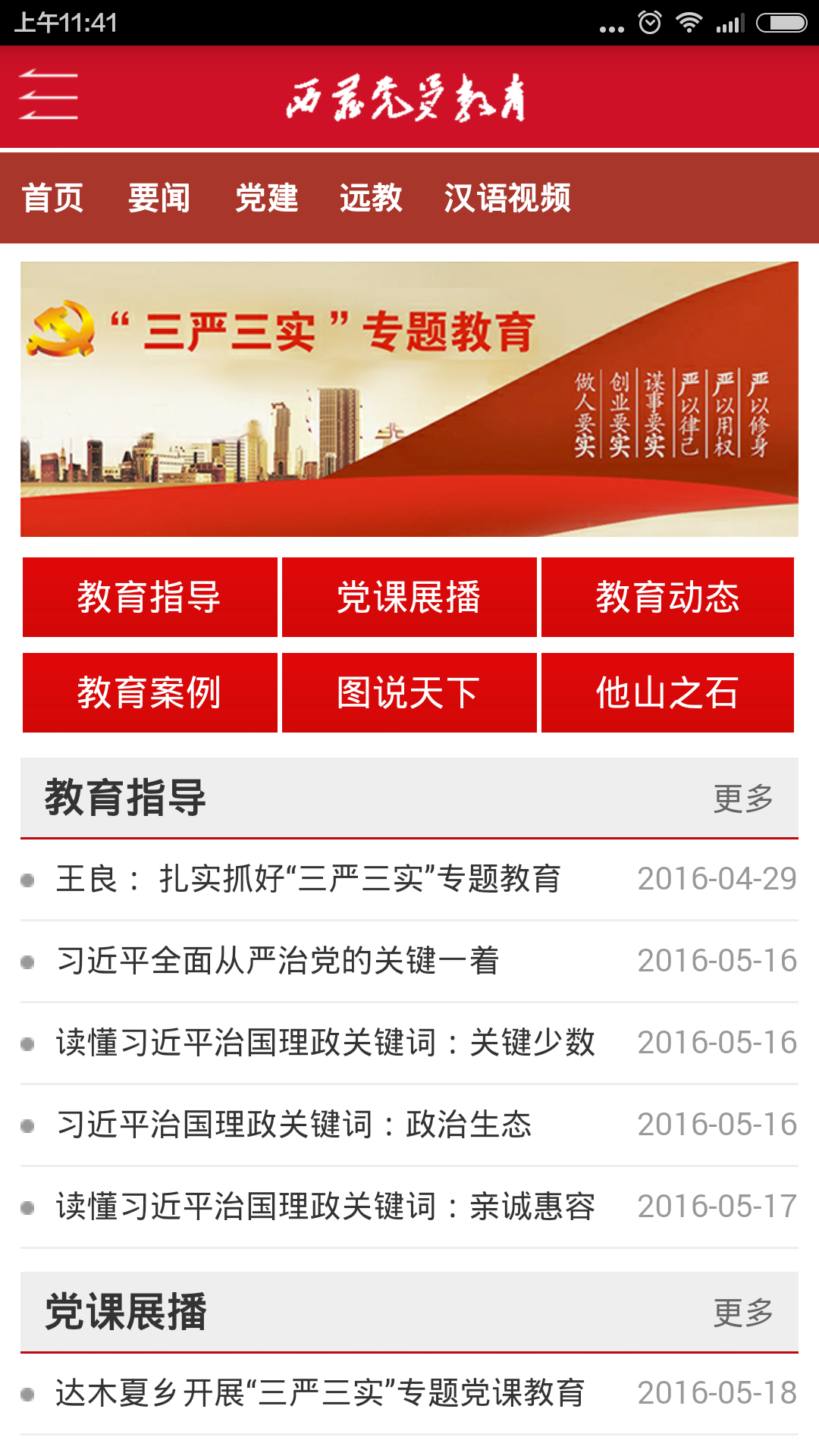The height and width of the screenshot is (1456, 819).
Task: Open the 三严三实专题教育 banner
Action: coord(409,399)
